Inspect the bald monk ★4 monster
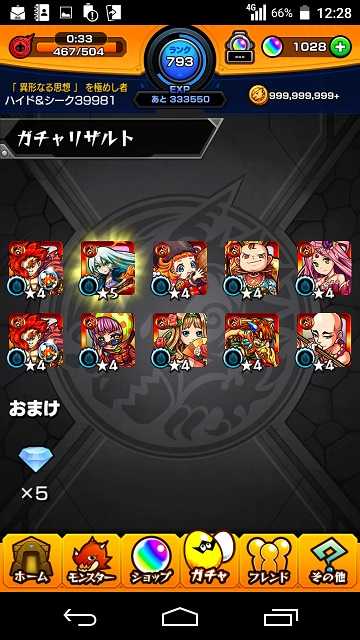The height and width of the screenshot is (640, 360). pyautogui.click(x=323, y=340)
